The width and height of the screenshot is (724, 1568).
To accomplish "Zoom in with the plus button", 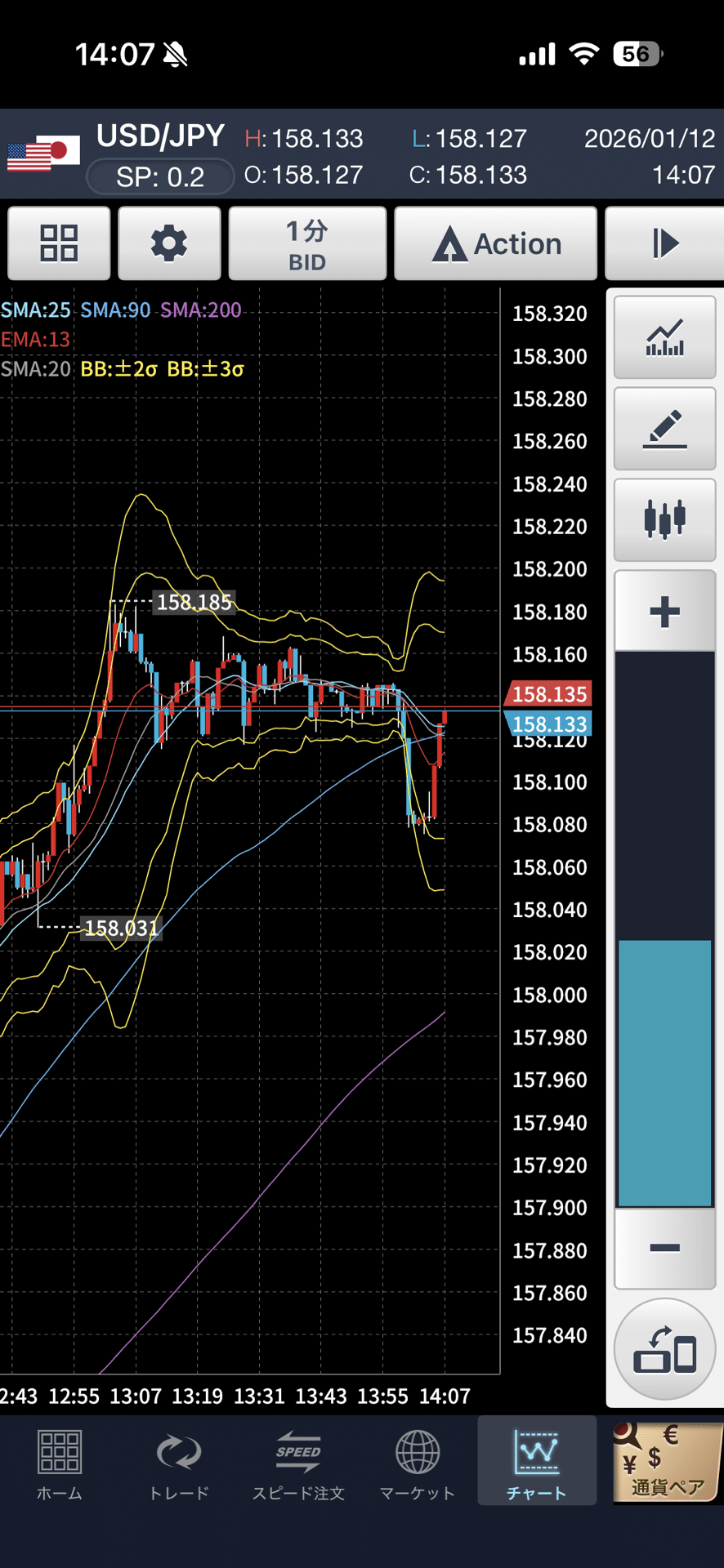I will [x=664, y=612].
